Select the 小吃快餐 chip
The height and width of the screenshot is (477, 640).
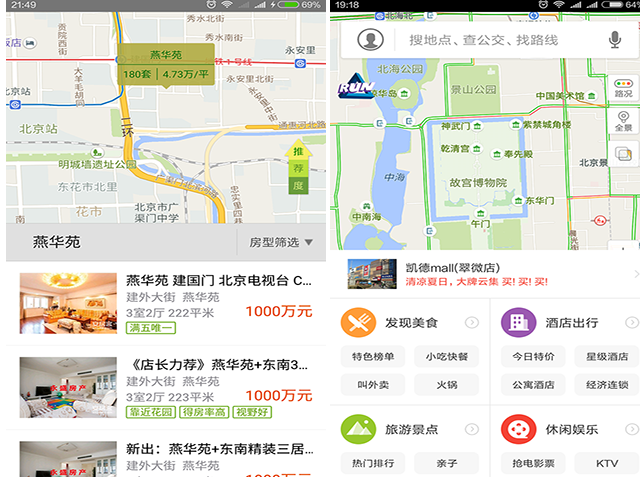447,357
